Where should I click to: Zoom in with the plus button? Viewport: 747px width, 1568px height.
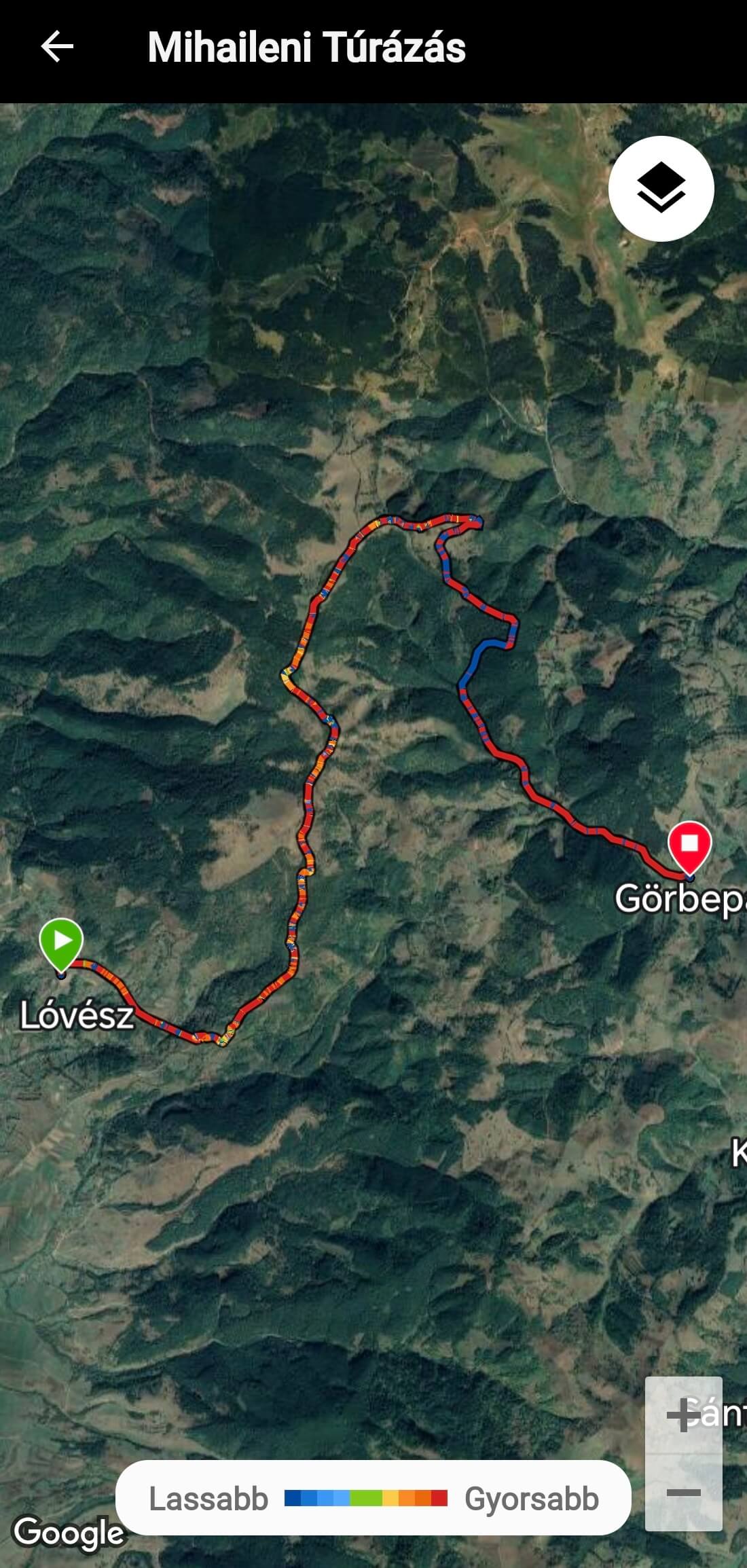click(x=683, y=1416)
